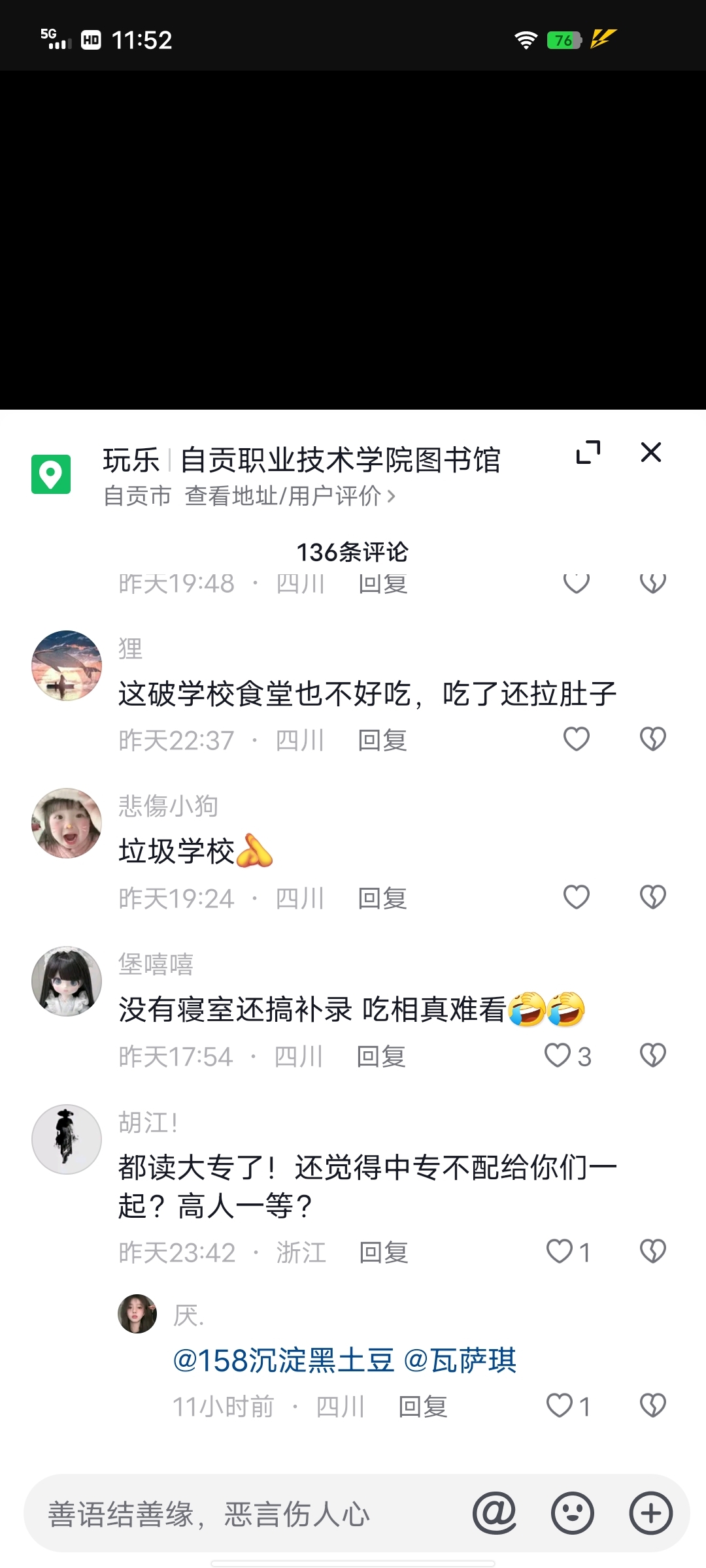Image resolution: width=706 pixels, height=1568 pixels.
Task: Reply to 狸's comment
Action: click(382, 740)
